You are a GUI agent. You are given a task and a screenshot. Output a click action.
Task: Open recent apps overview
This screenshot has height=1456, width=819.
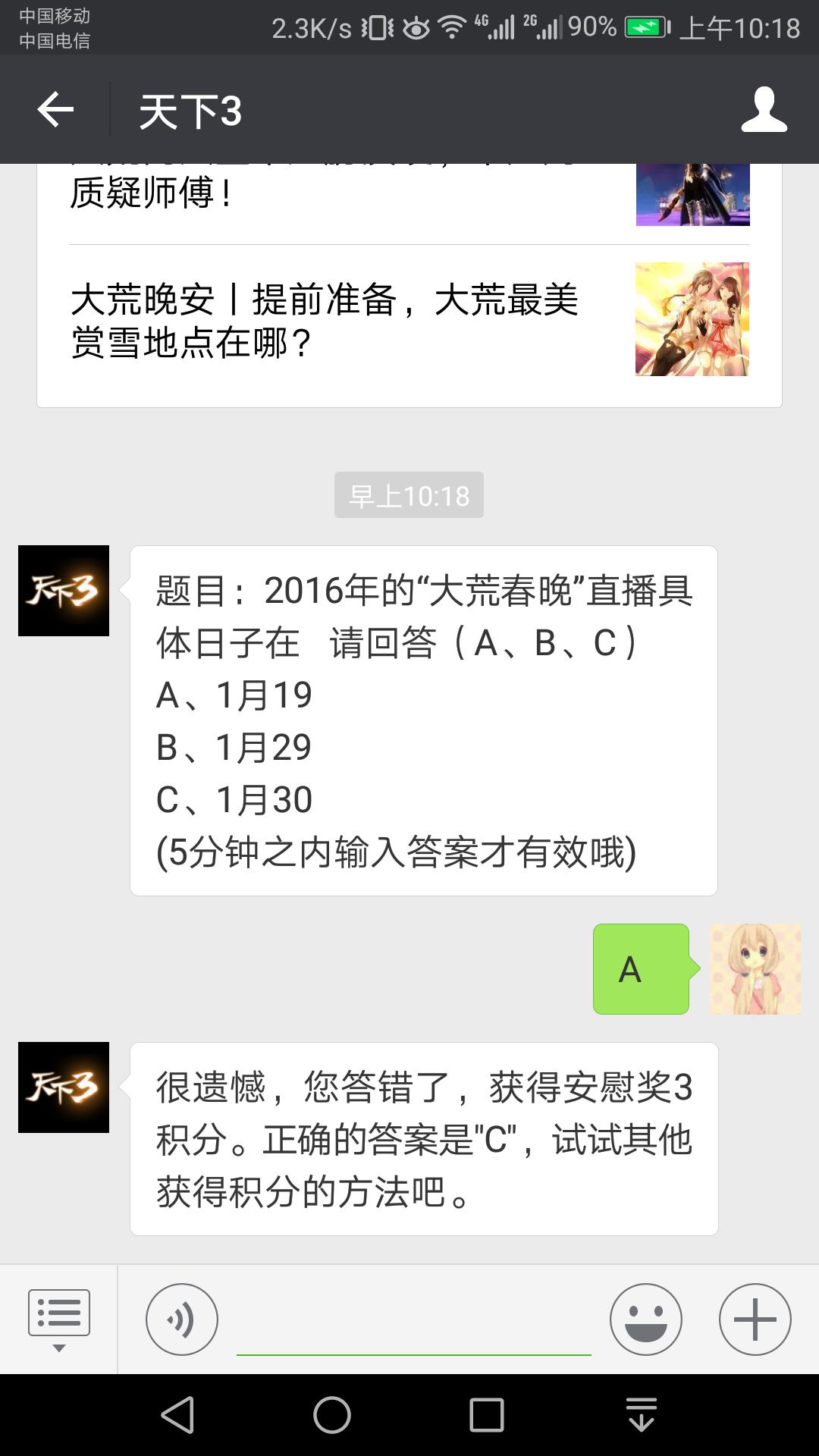coord(486,1415)
